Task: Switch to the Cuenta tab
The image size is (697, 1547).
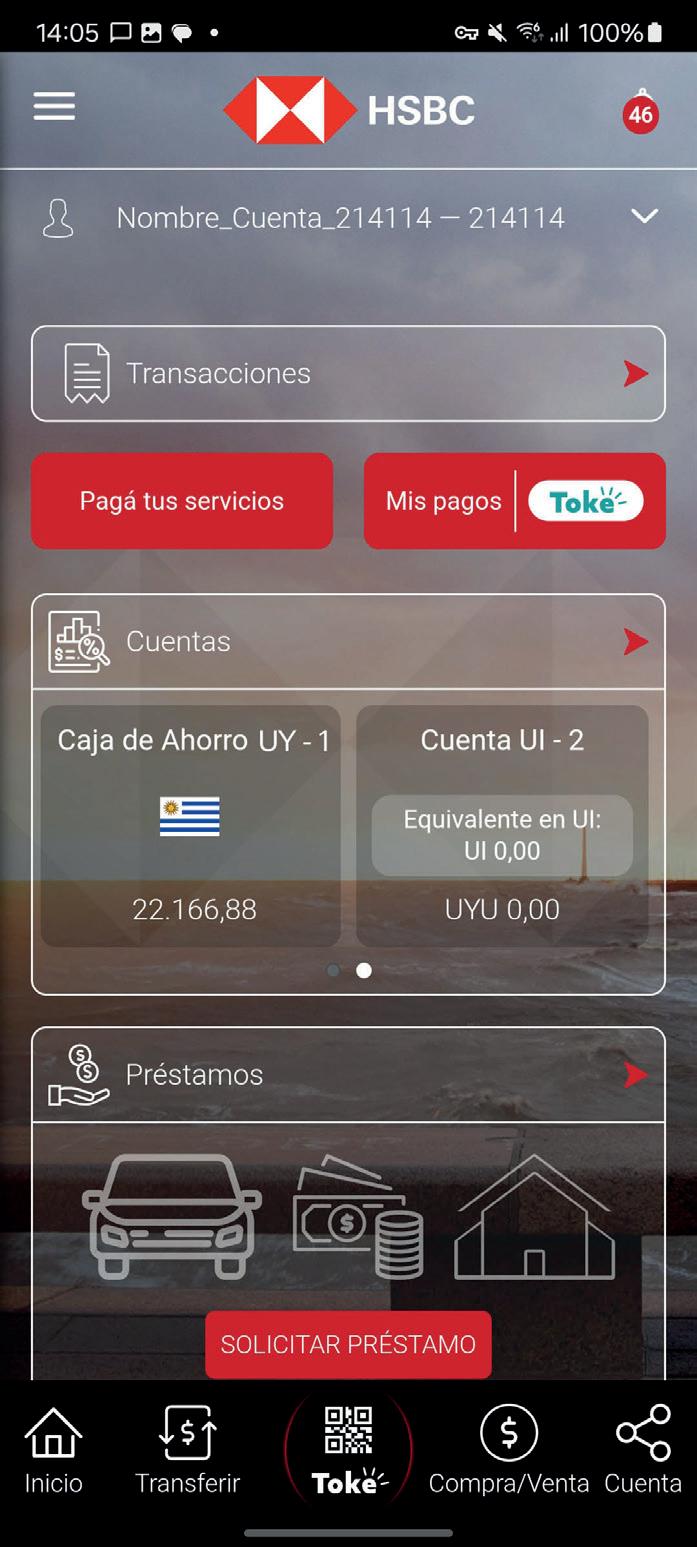Action: tap(643, 1449)
